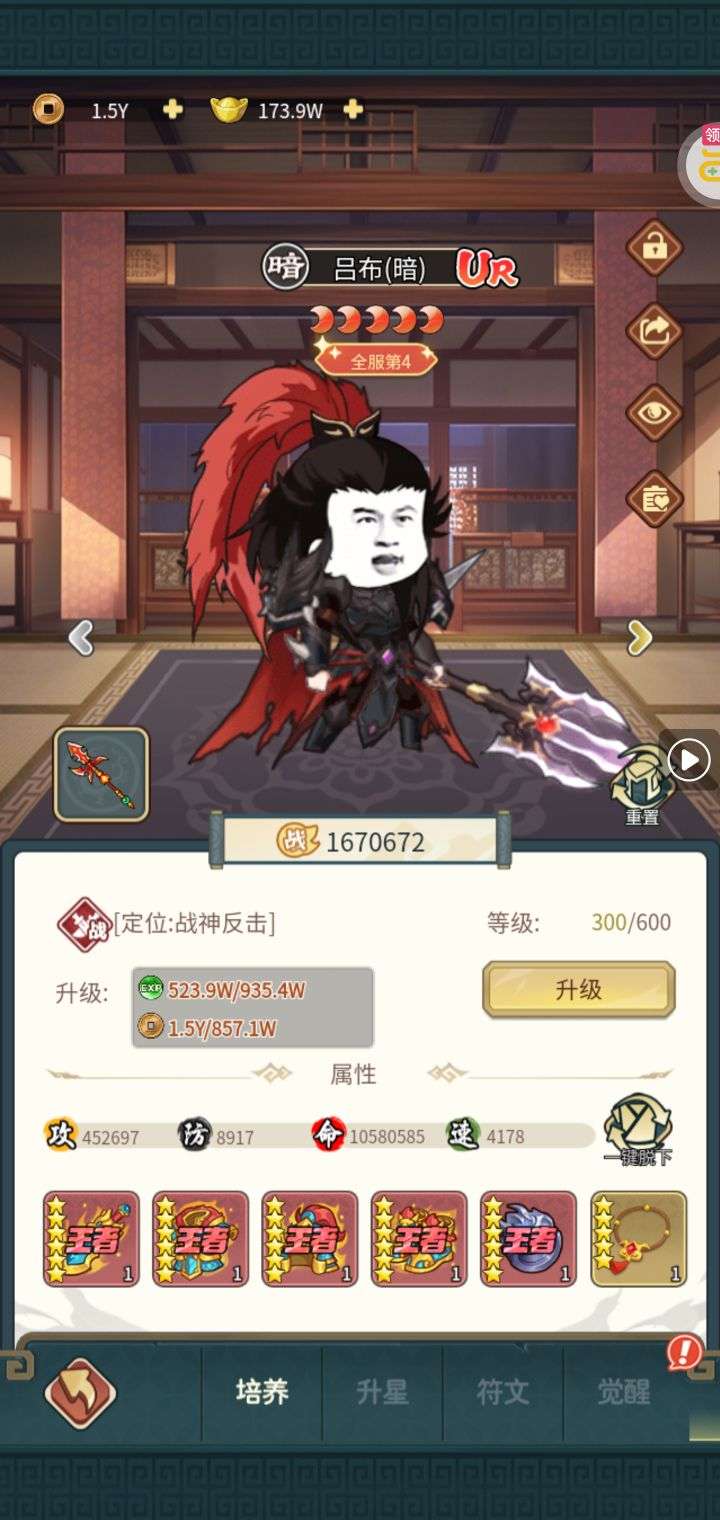Tap the lock icon for this hero
Image resolution: width=720 pixels, height=1520 pixels.
coord(654,247)
